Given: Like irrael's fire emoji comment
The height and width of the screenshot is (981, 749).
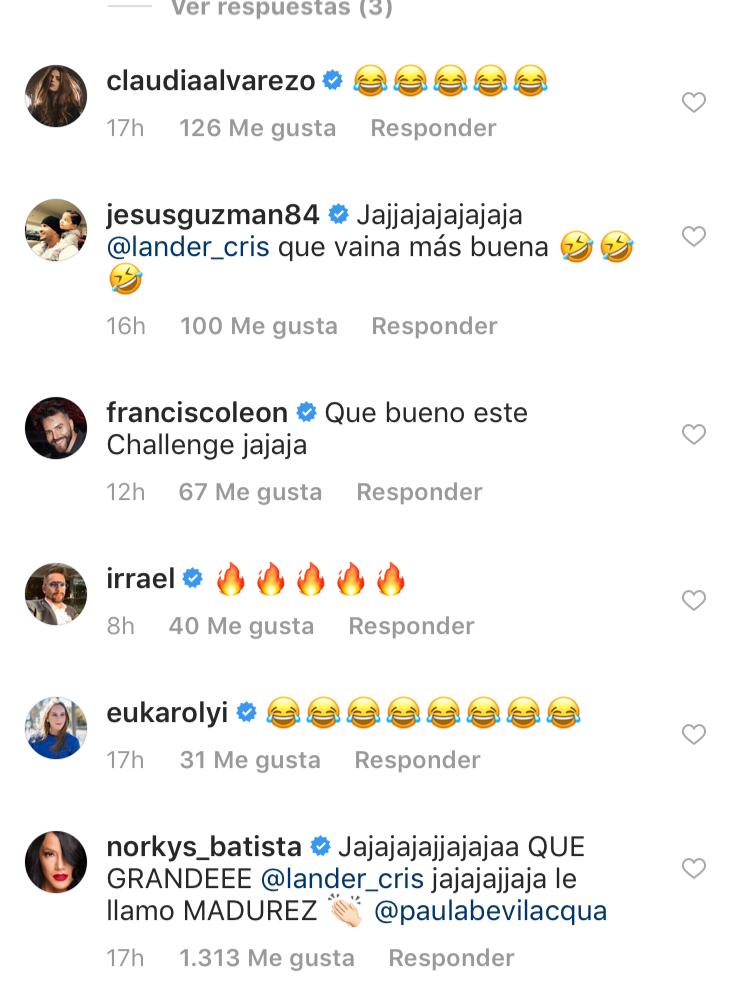Looking at the screenshot, I should (693, 600).
